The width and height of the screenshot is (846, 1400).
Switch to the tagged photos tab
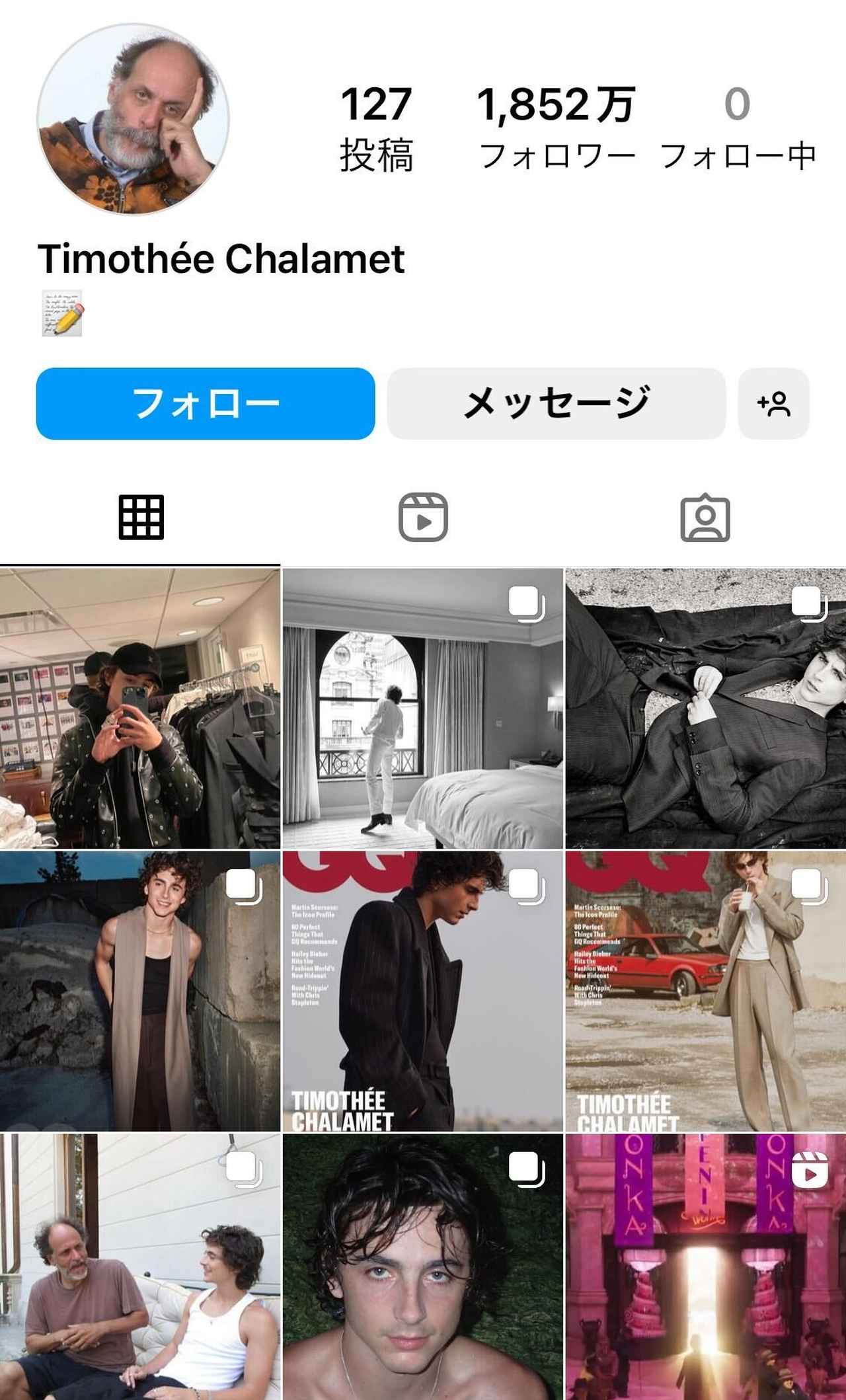click(x=705, y=518)
